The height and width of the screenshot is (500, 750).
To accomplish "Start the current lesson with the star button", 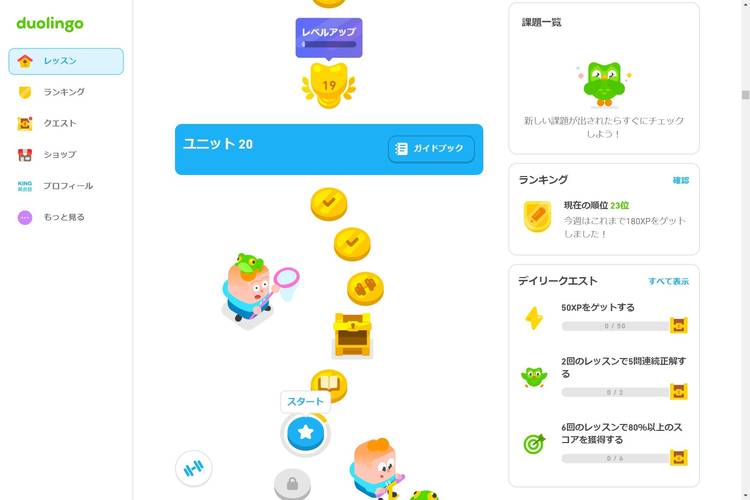I will click(x=305, y=432).
